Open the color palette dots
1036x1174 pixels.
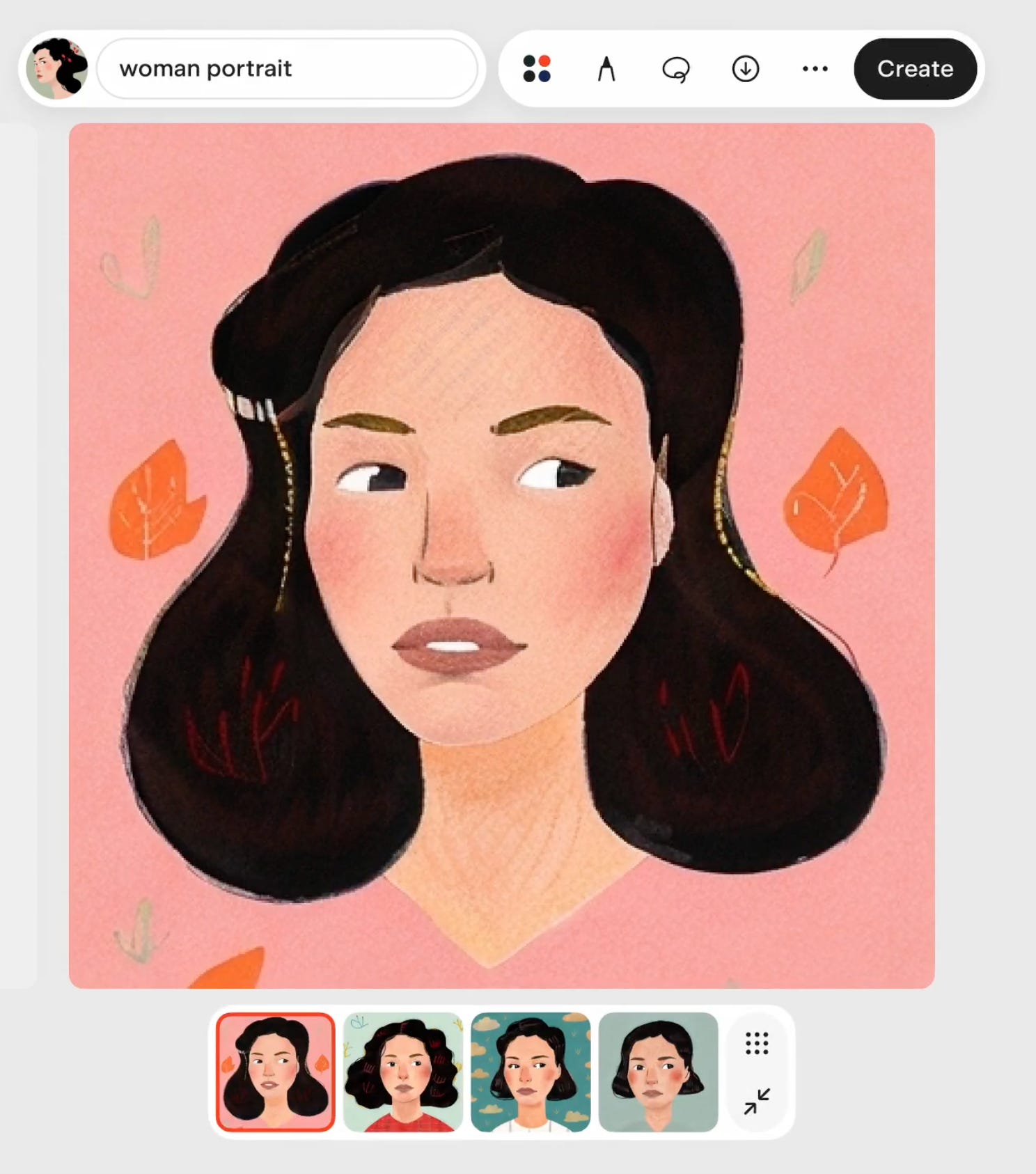click(x=537, y=69)
